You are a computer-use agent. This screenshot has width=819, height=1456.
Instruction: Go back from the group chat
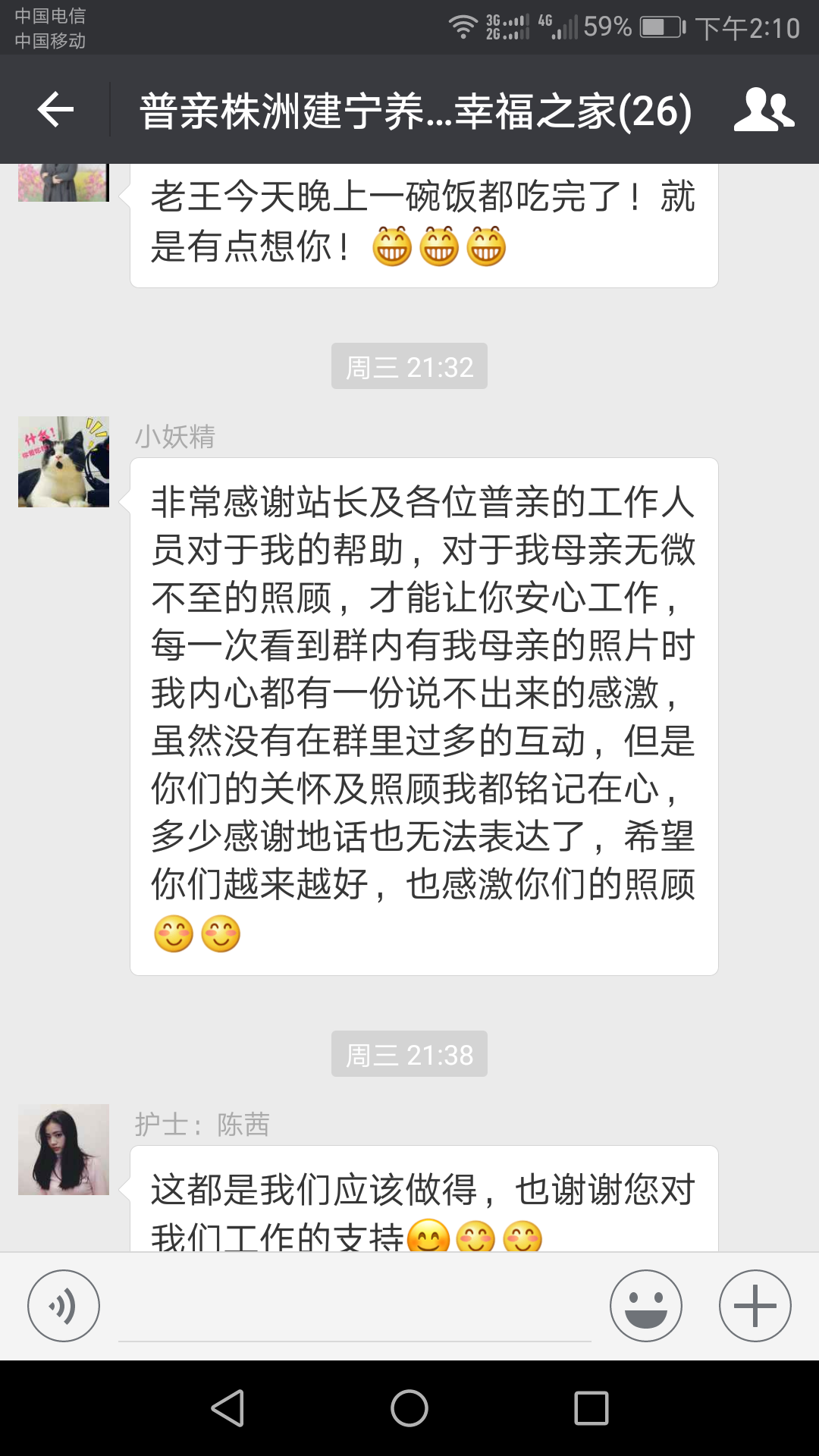(55, 111)
